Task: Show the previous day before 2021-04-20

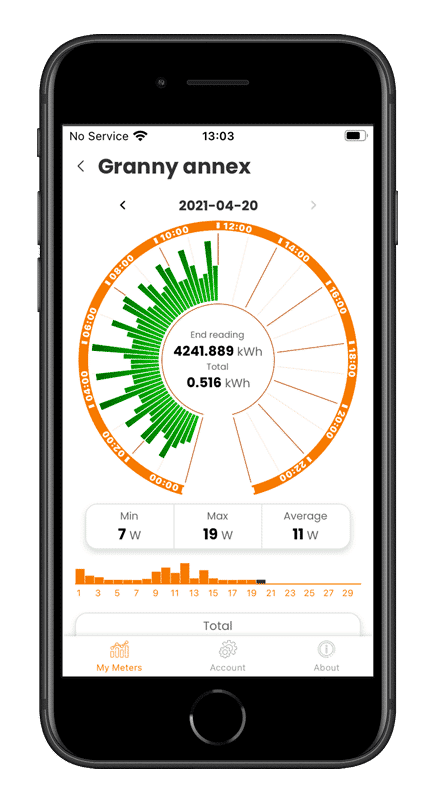Action: coord(122,205)
